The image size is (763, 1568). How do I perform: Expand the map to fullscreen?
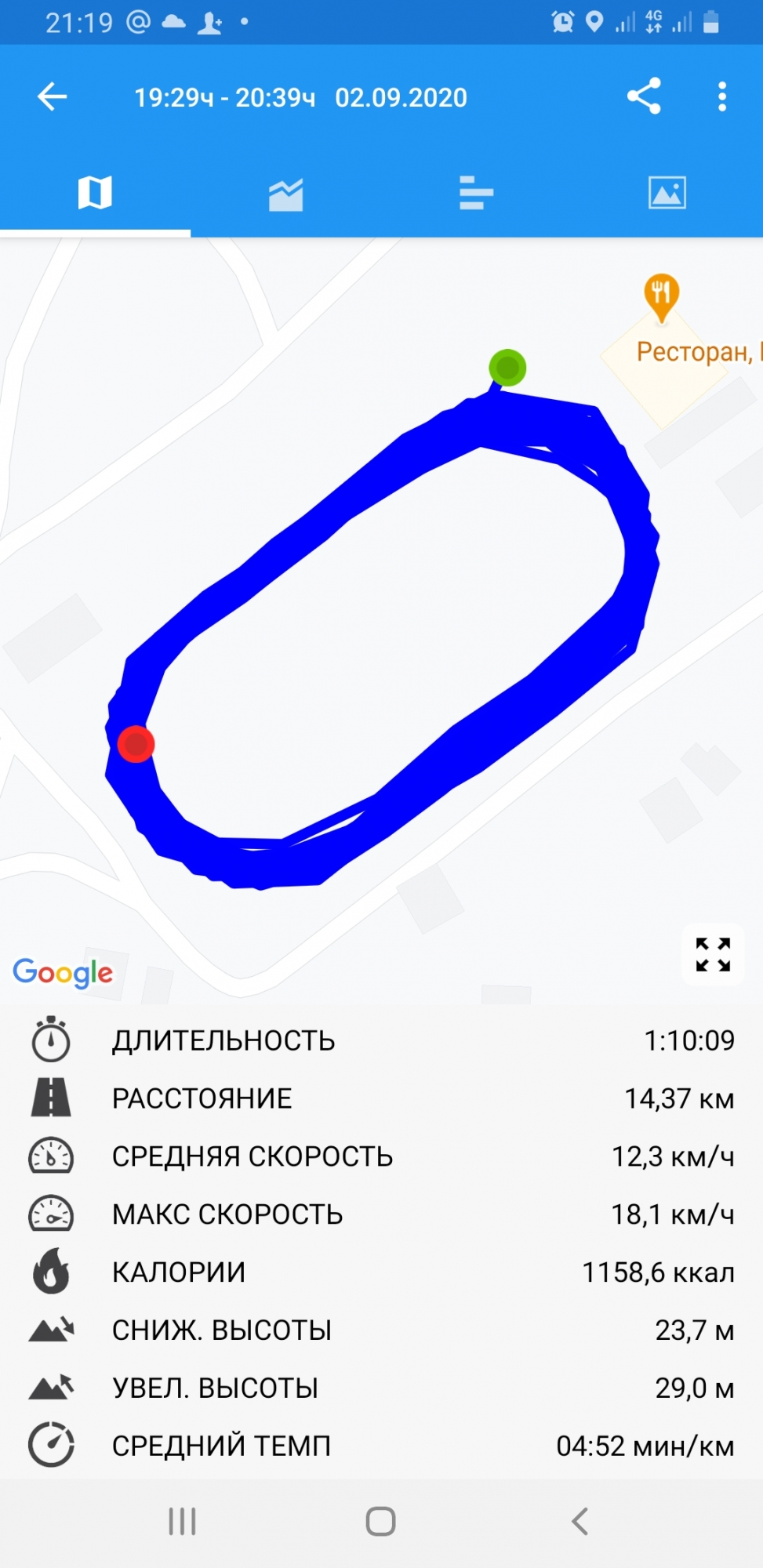tap(713, 954)
